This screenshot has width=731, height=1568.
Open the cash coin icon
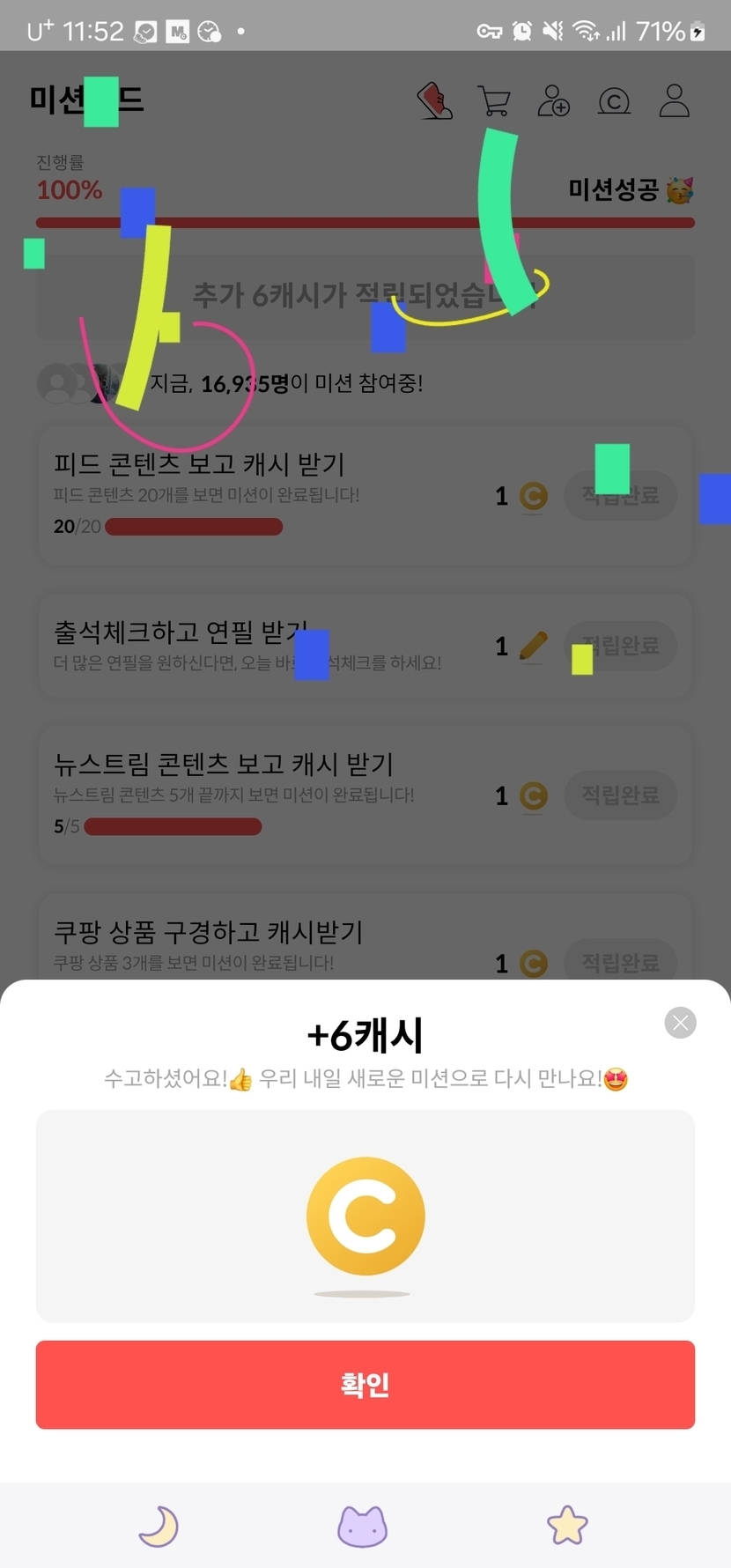614,101
